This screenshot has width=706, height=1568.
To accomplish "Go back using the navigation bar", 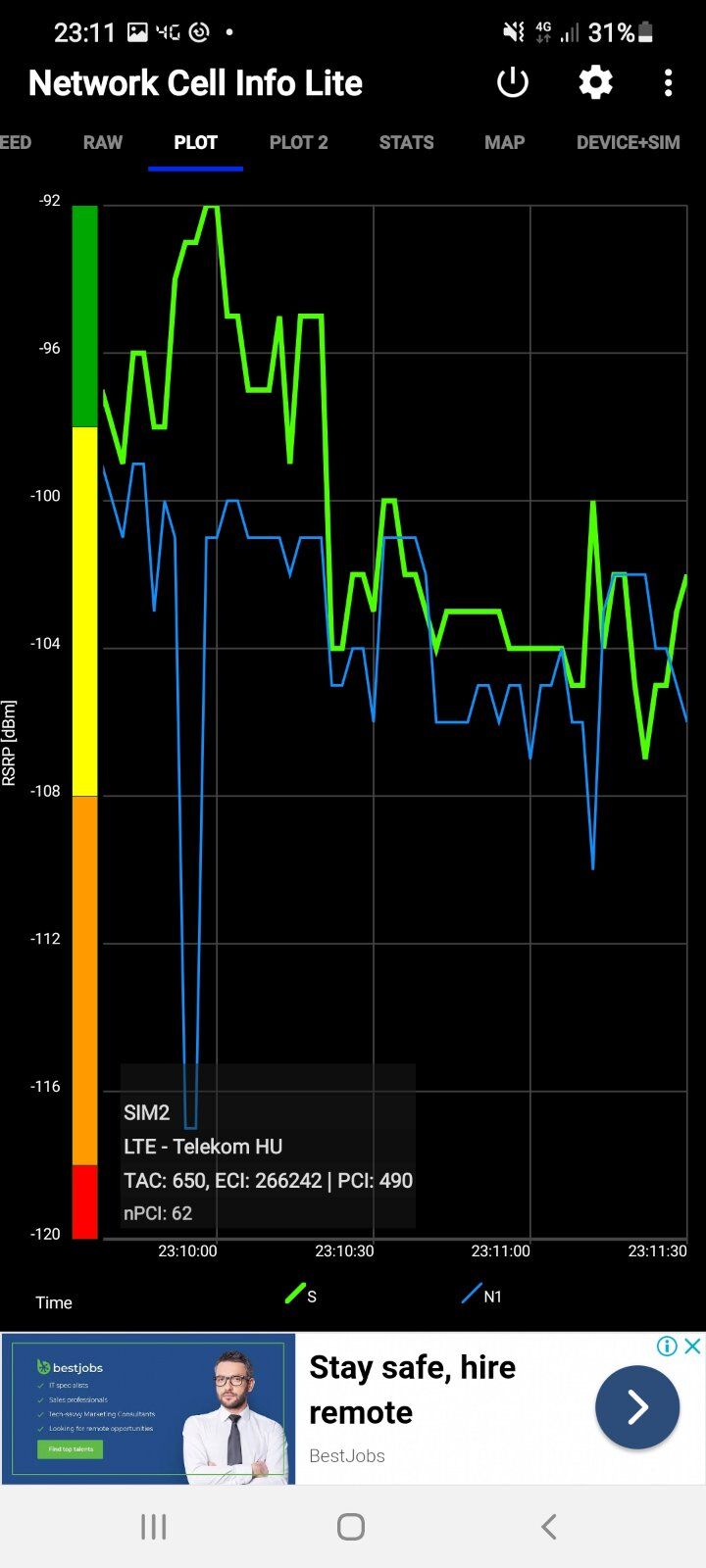I will click(x=549, y=1526).
